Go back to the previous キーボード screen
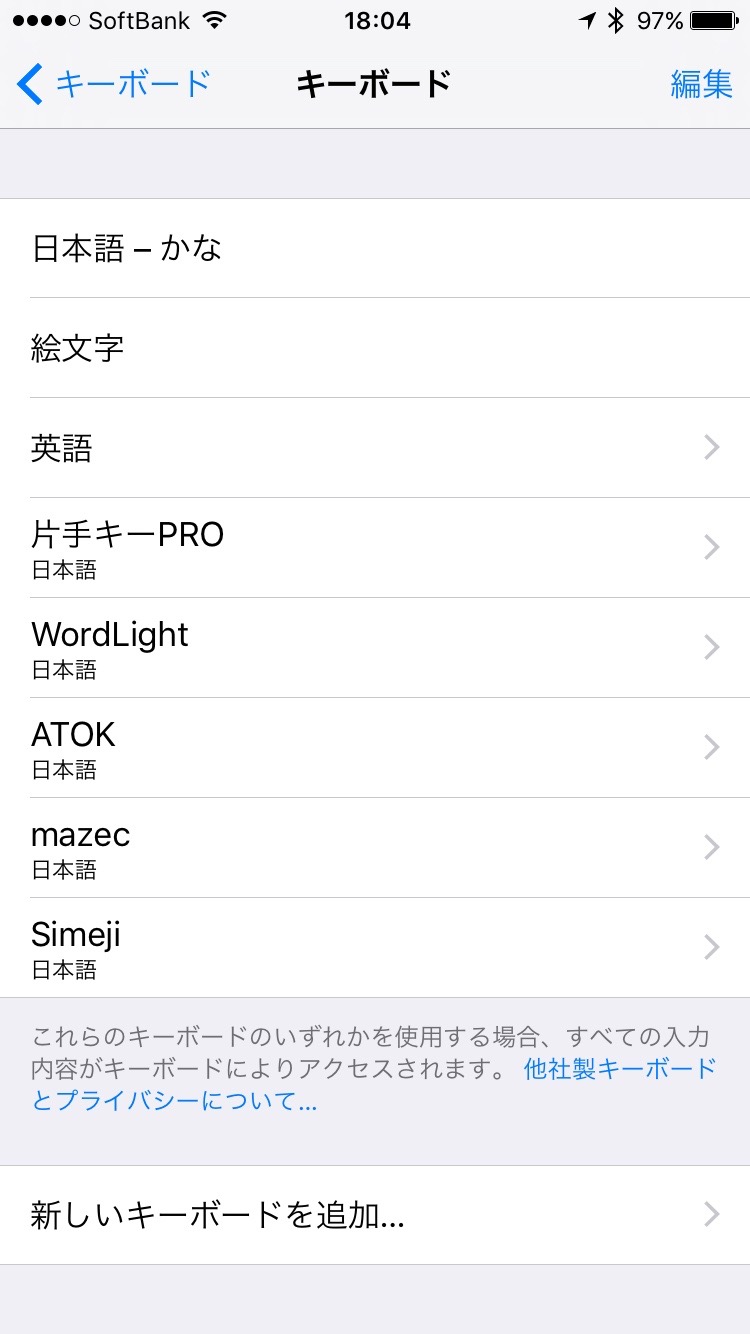Image resolution: width=750 pixels, height=1334 pixels. coord(112,84)
